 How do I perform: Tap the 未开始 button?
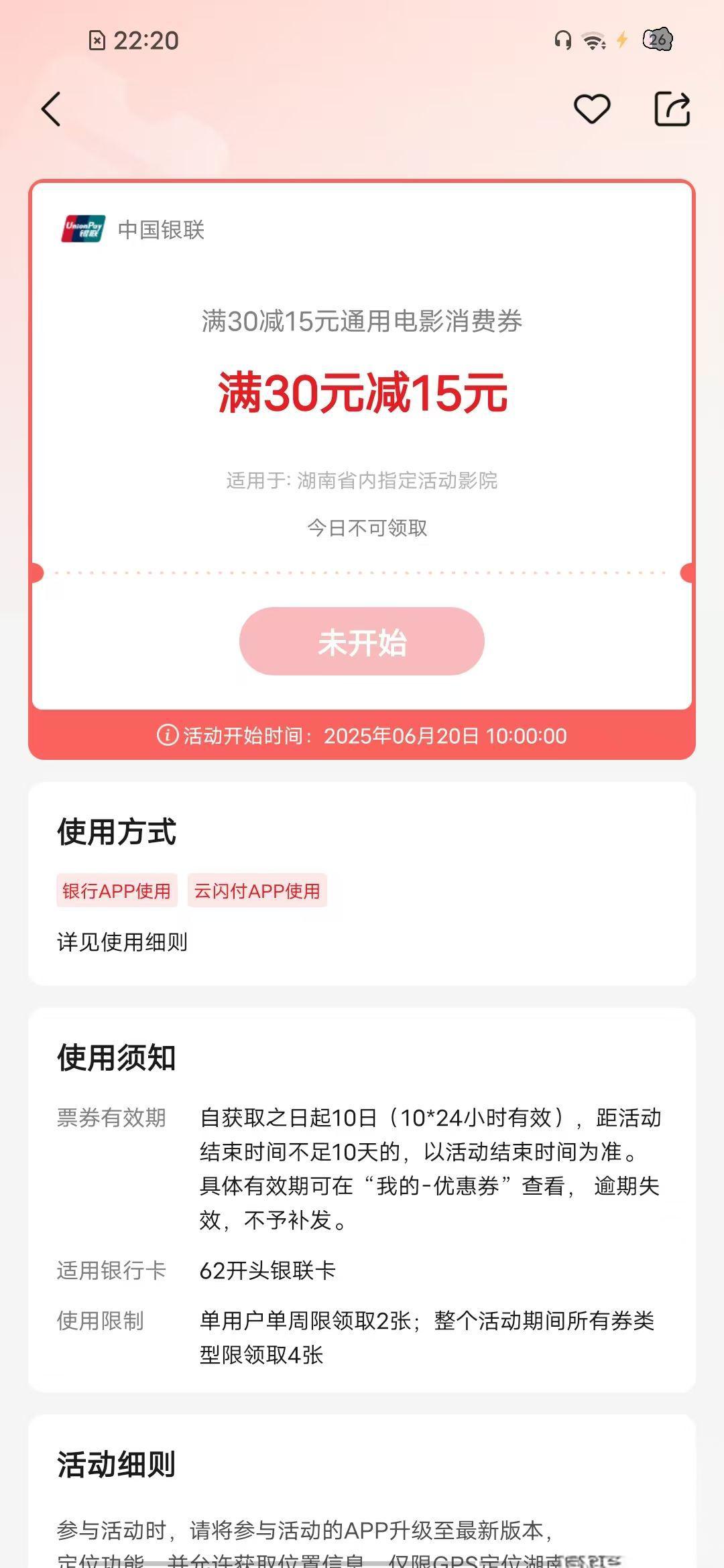pyautogui.click(x=362, y=641)
